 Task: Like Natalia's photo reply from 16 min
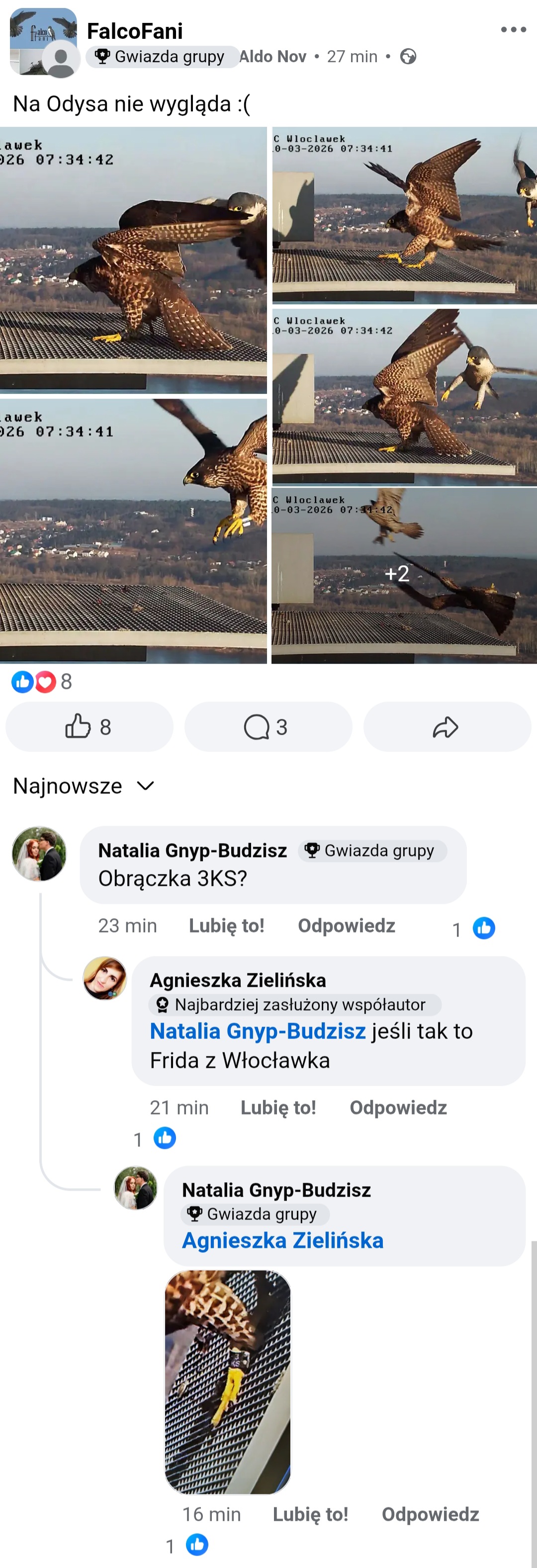pos(310,1514)
